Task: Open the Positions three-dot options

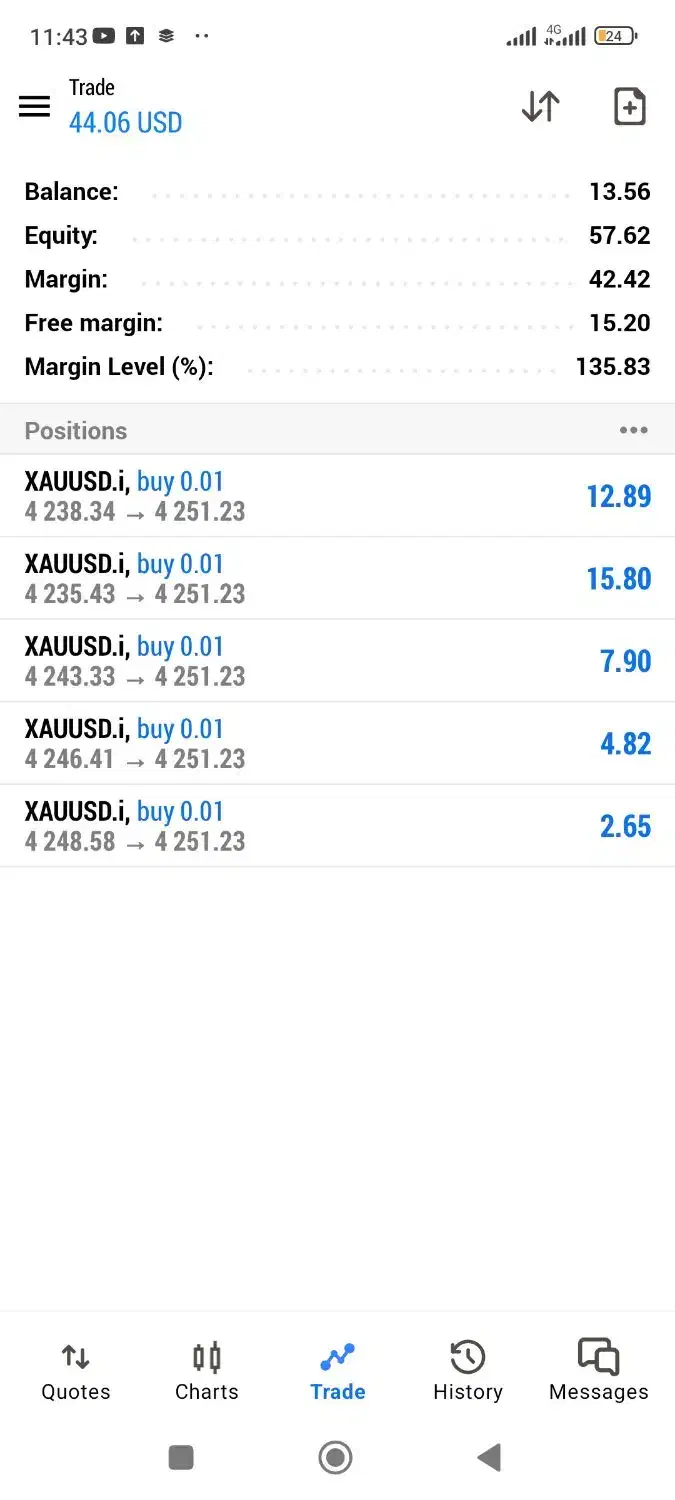Action: (633, 431)
